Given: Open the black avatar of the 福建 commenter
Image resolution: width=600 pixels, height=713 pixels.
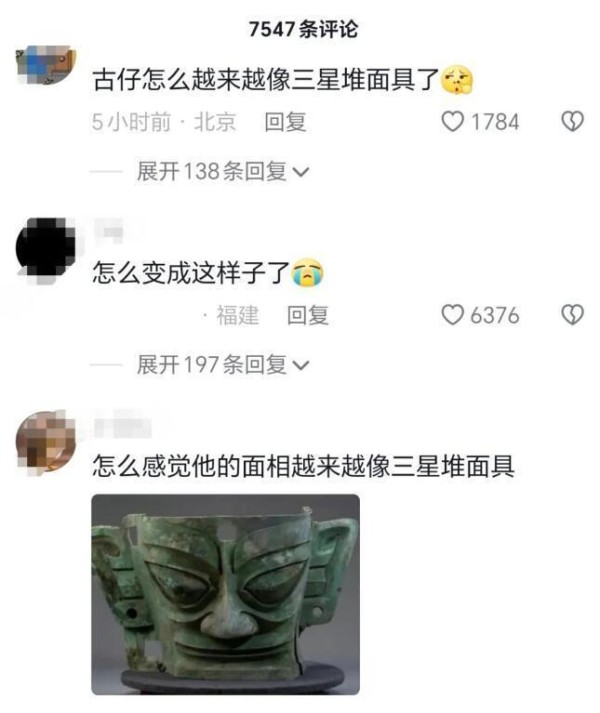Looking at the screenshot, I should pyautogui.click(x=46, y=247).
